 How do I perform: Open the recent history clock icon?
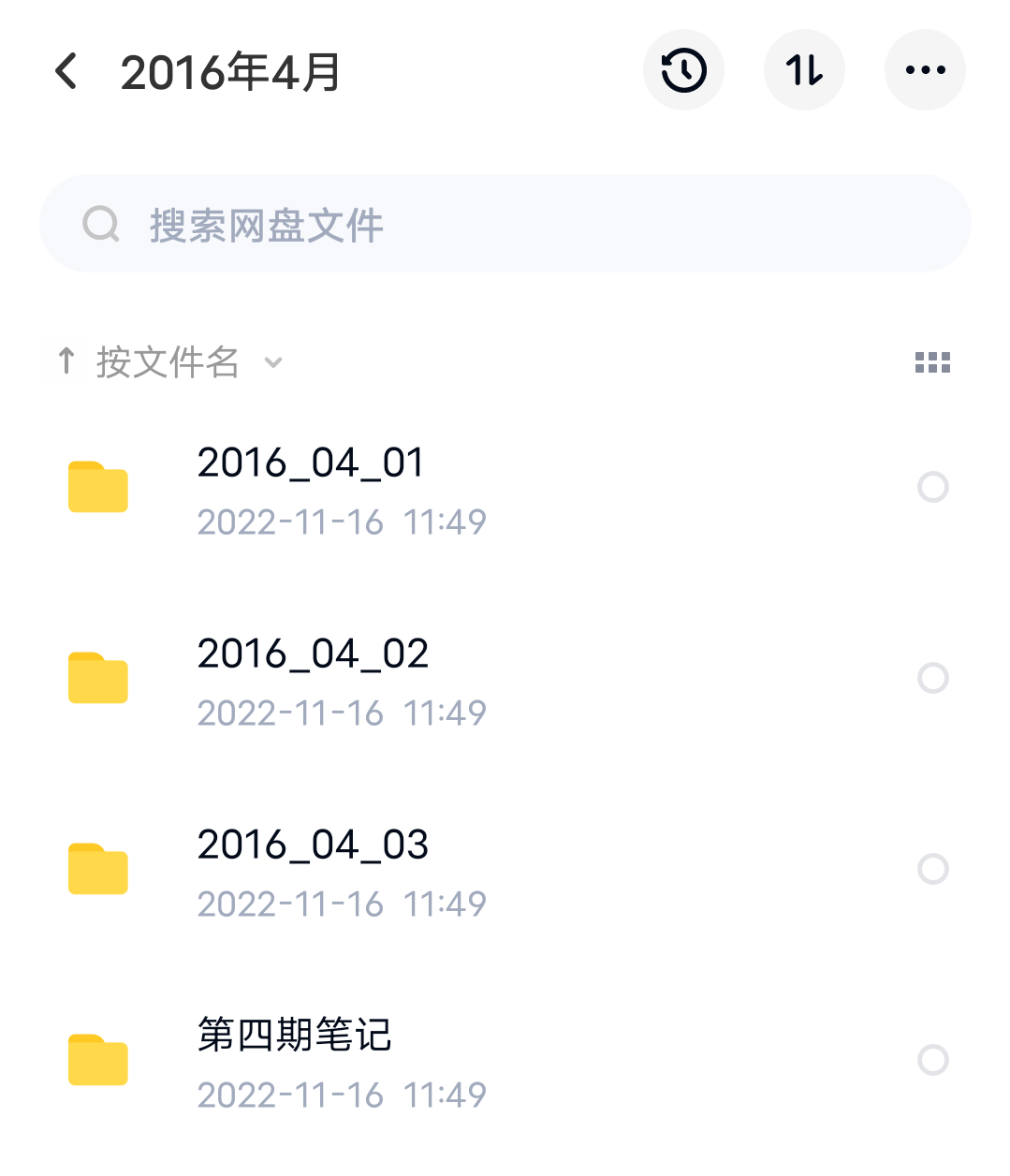pyautogui.click(x=683, y=70)
